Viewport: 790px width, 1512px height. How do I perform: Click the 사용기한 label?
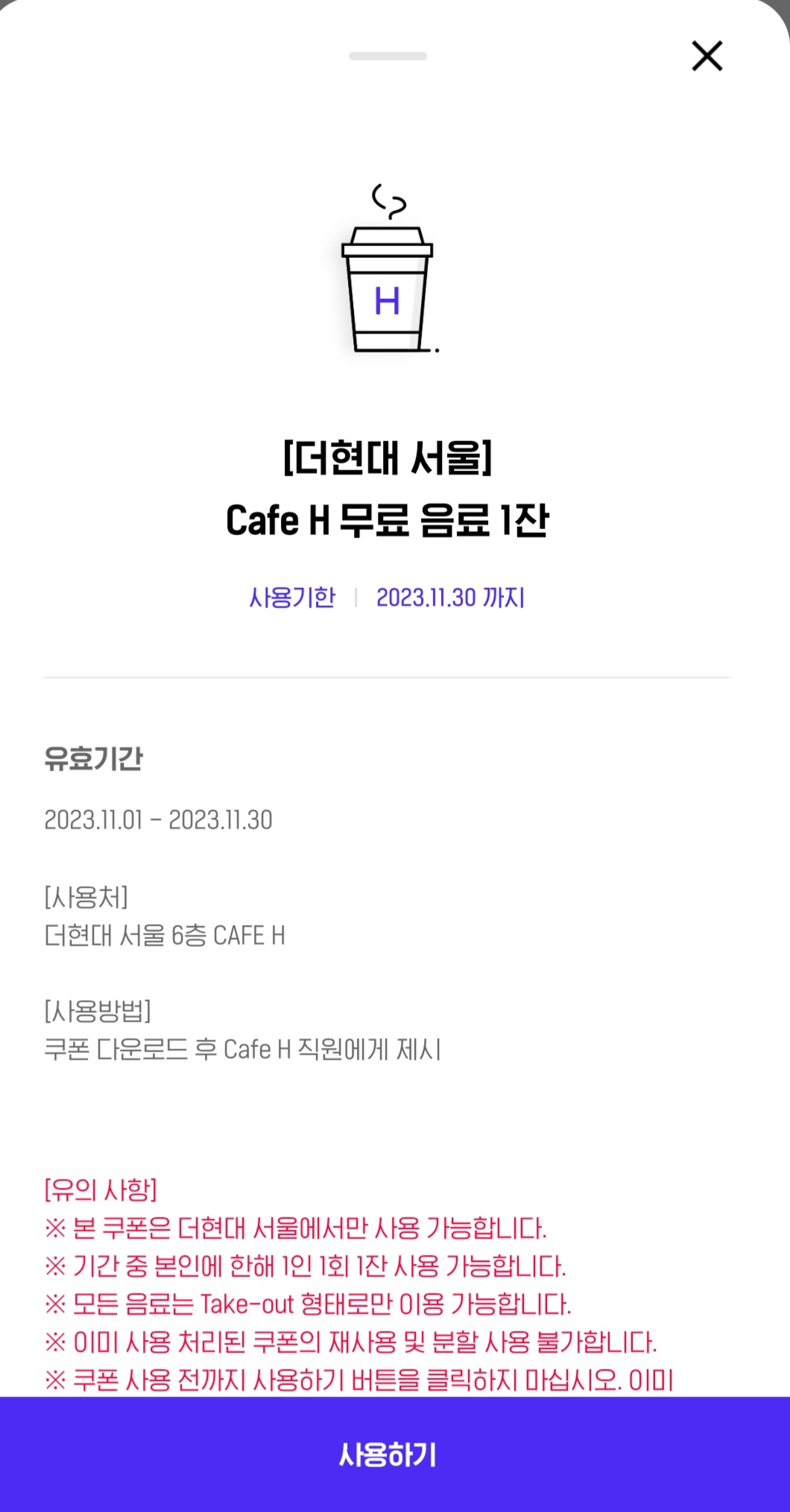(293, 596)
